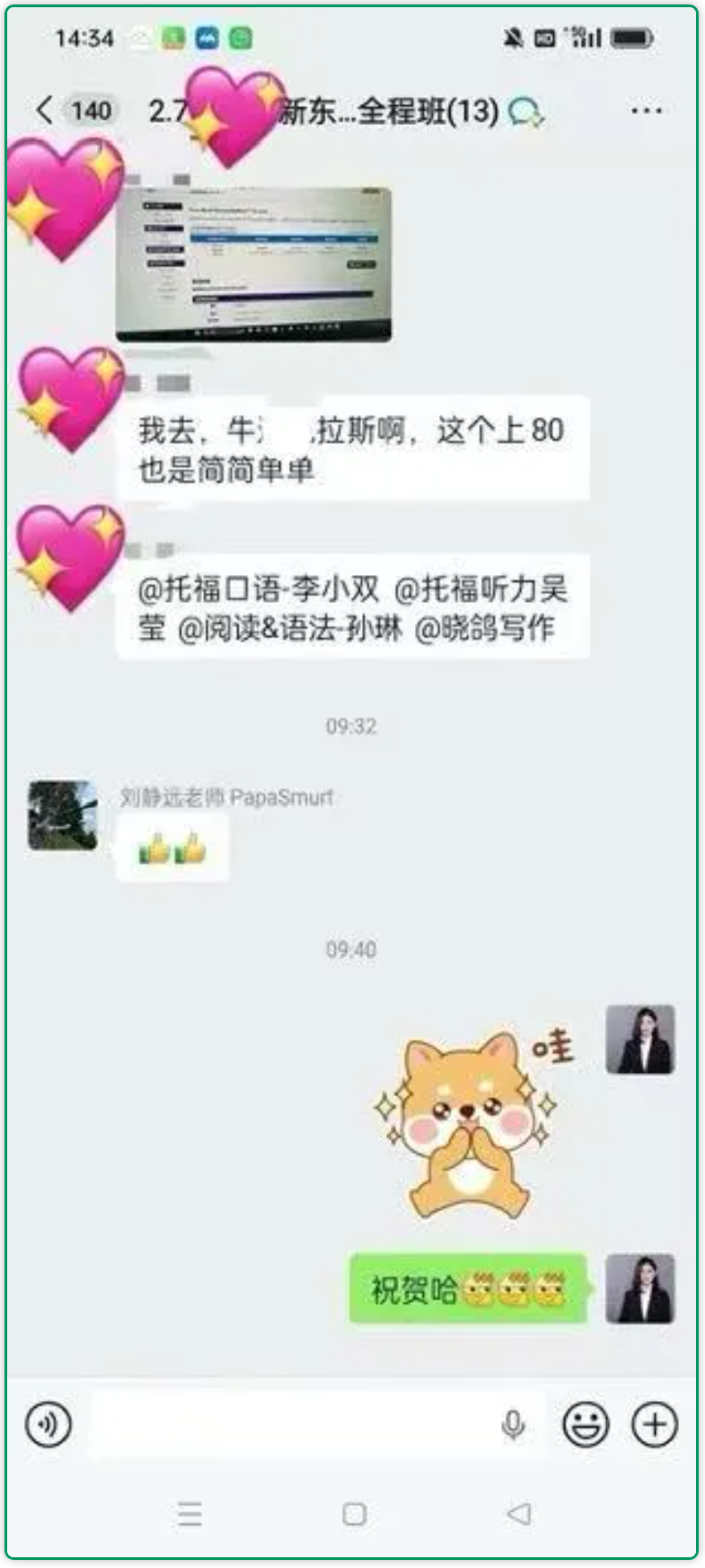Image resolution: width=705 pixels, height=1568 pixels.
Task: Go back to the chat list
Action: (44, 111)
